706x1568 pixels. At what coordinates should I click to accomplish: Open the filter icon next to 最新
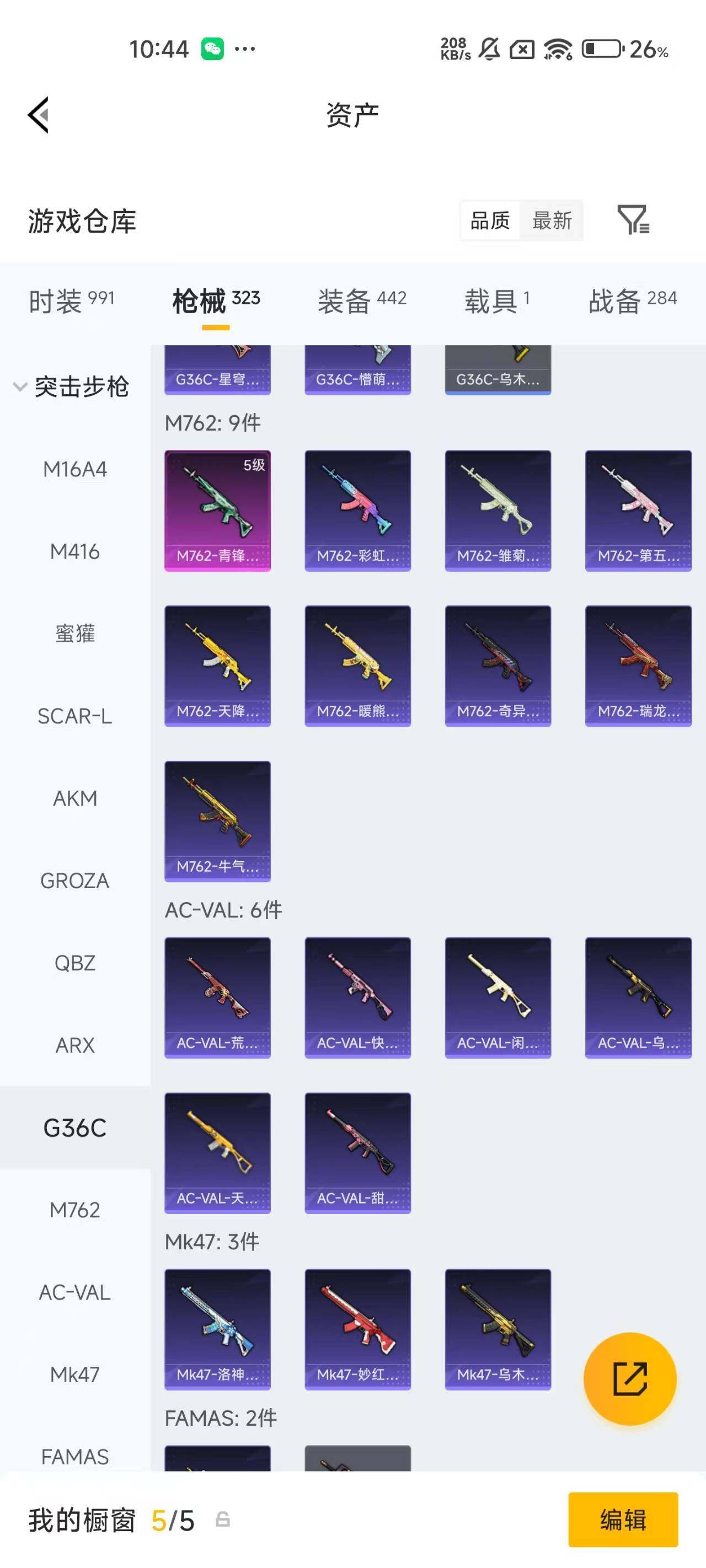tap(633, 220)
